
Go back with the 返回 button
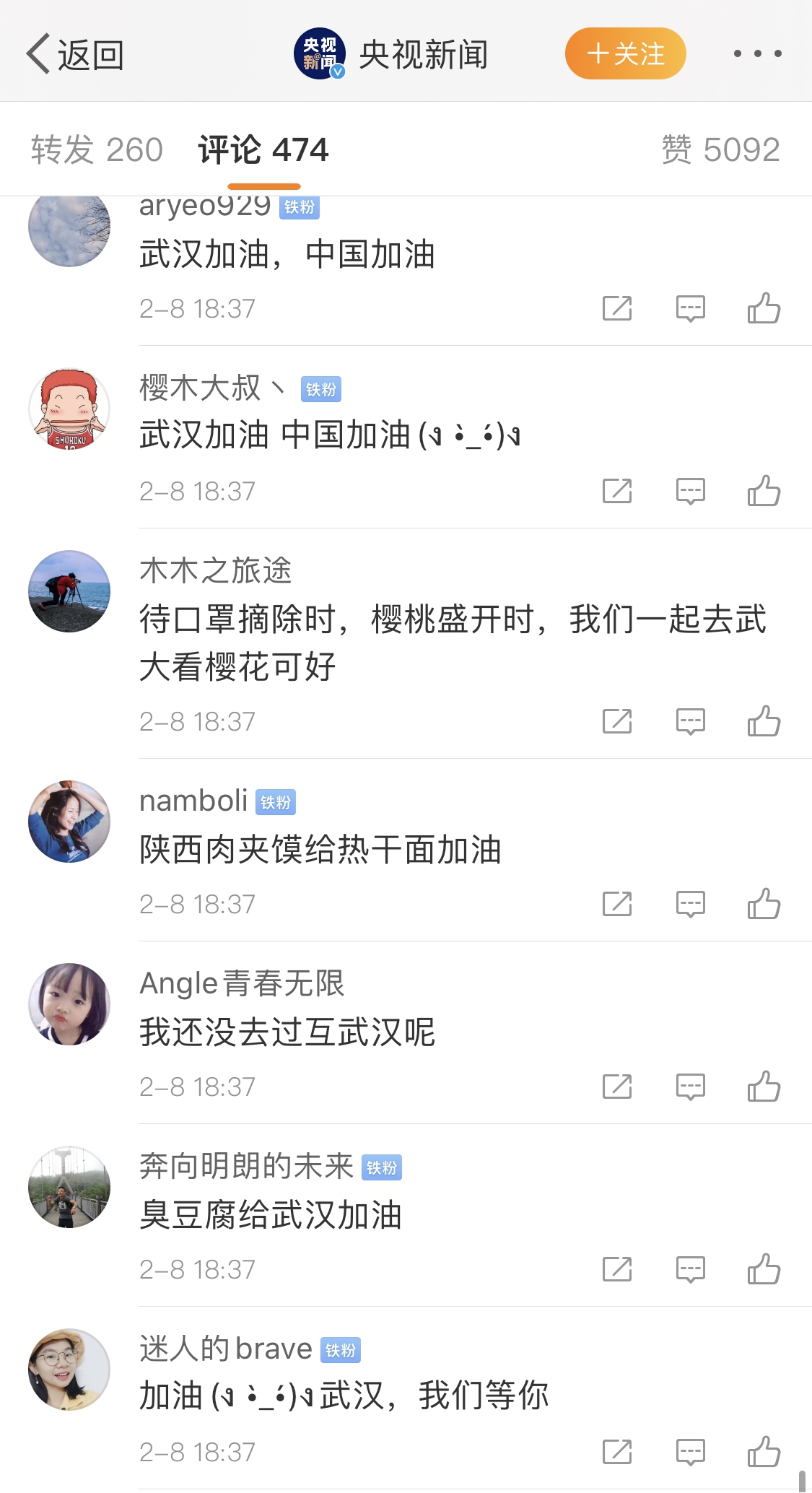(75, 55)
